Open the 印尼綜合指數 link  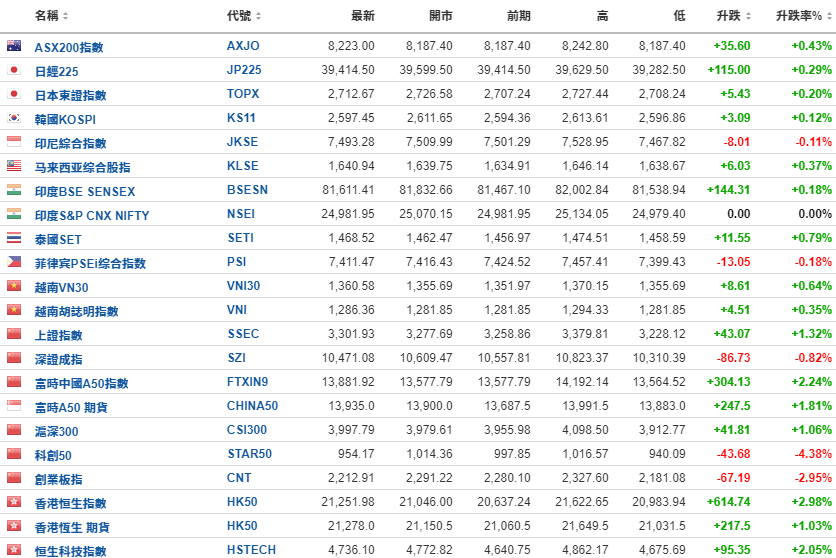(x=70, y=143)
